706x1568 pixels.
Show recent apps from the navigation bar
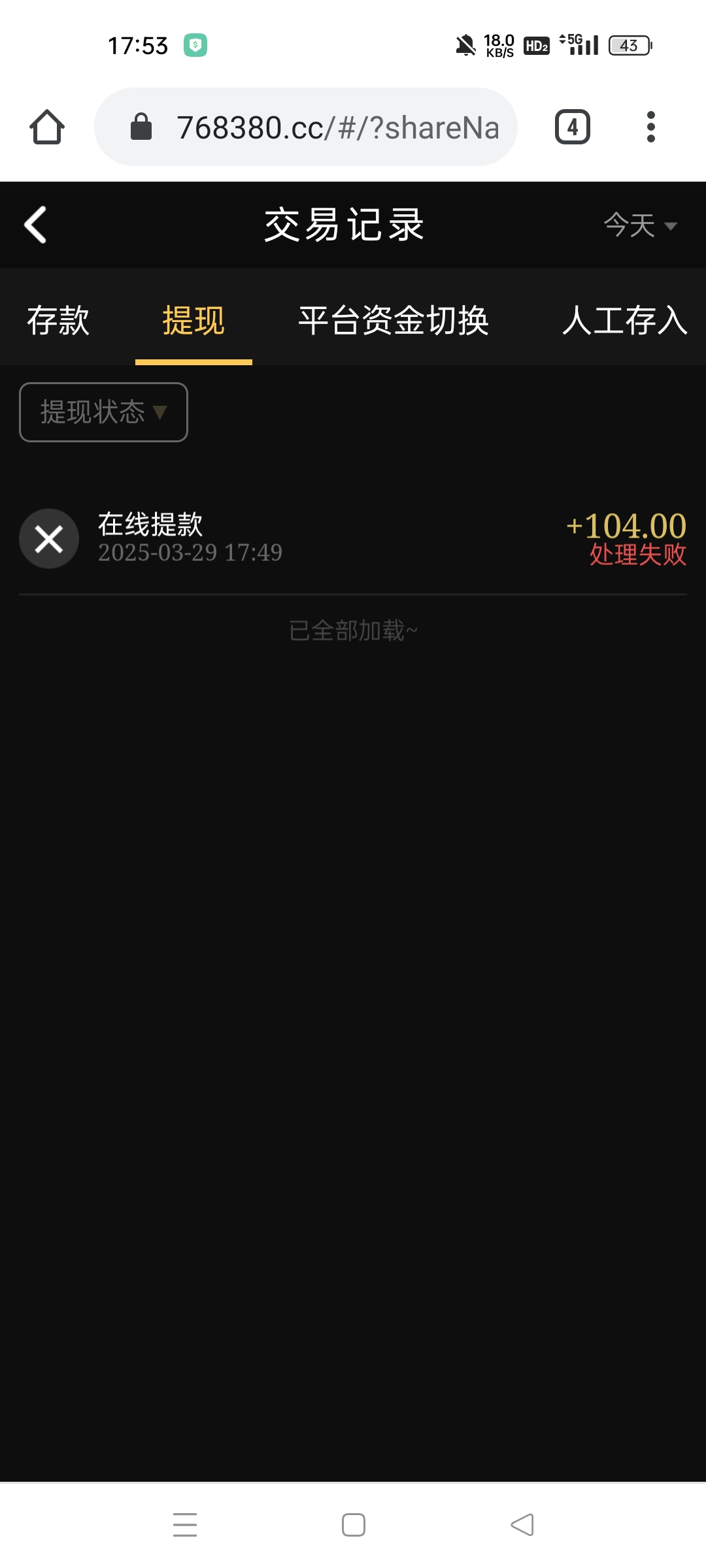point(185,1525)
